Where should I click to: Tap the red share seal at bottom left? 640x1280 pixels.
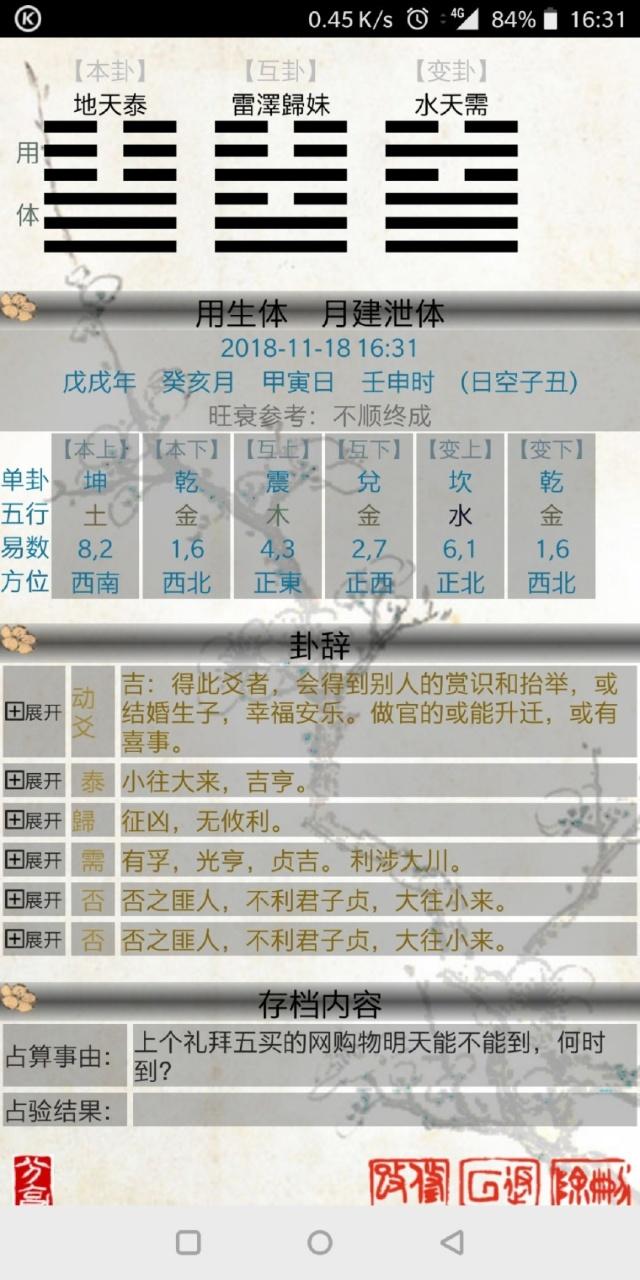pos(33,1180)
